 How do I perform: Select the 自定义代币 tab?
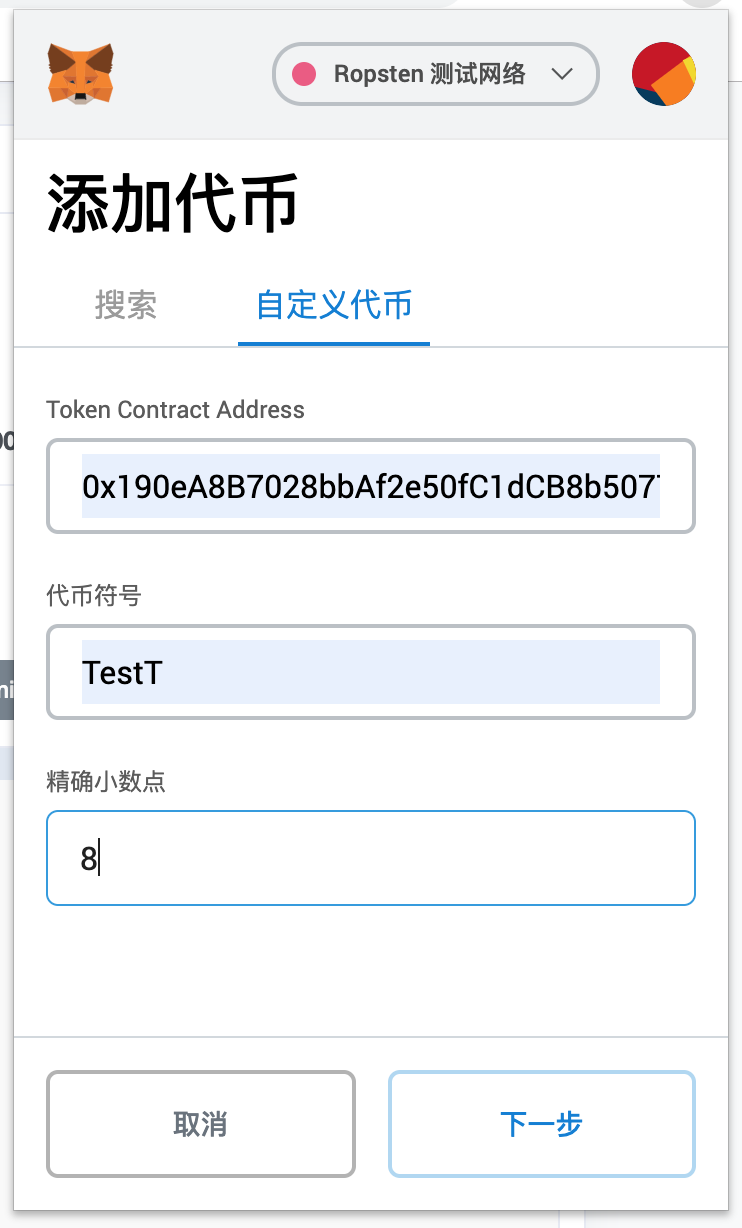[334, 305]
